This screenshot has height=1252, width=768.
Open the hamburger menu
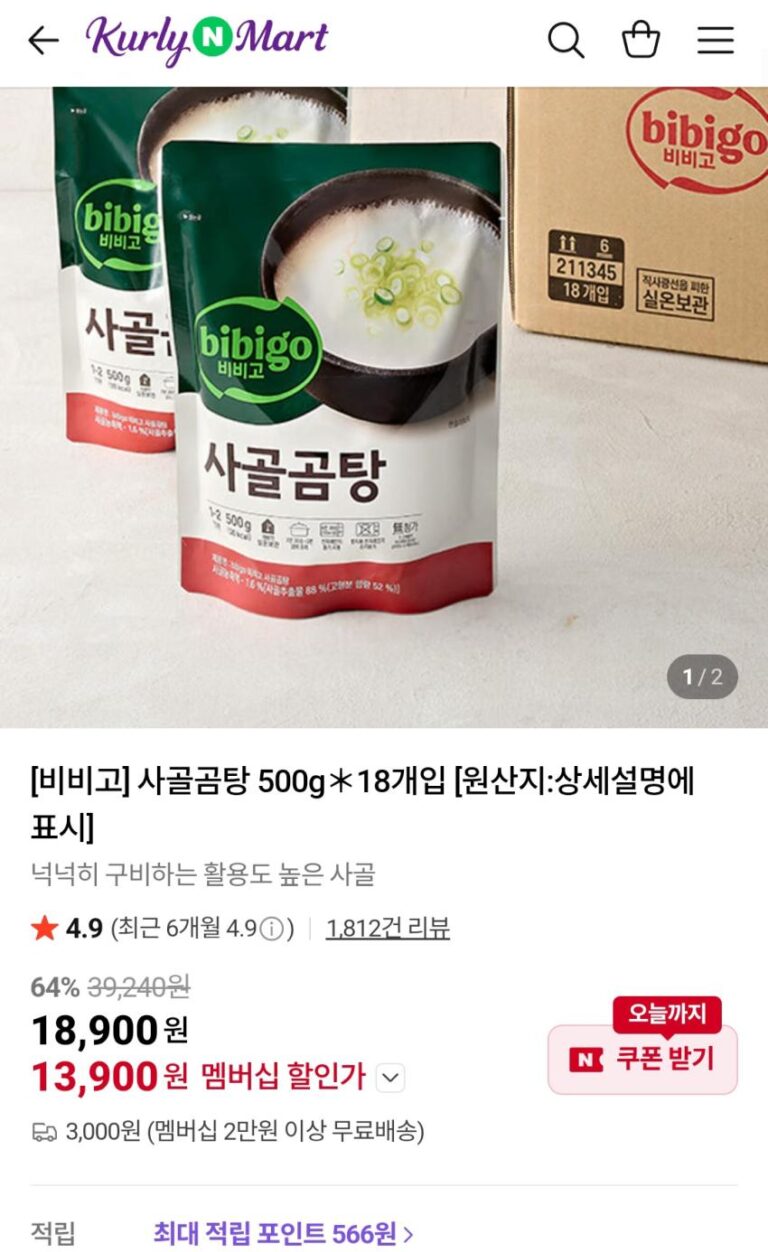(716, 41)
